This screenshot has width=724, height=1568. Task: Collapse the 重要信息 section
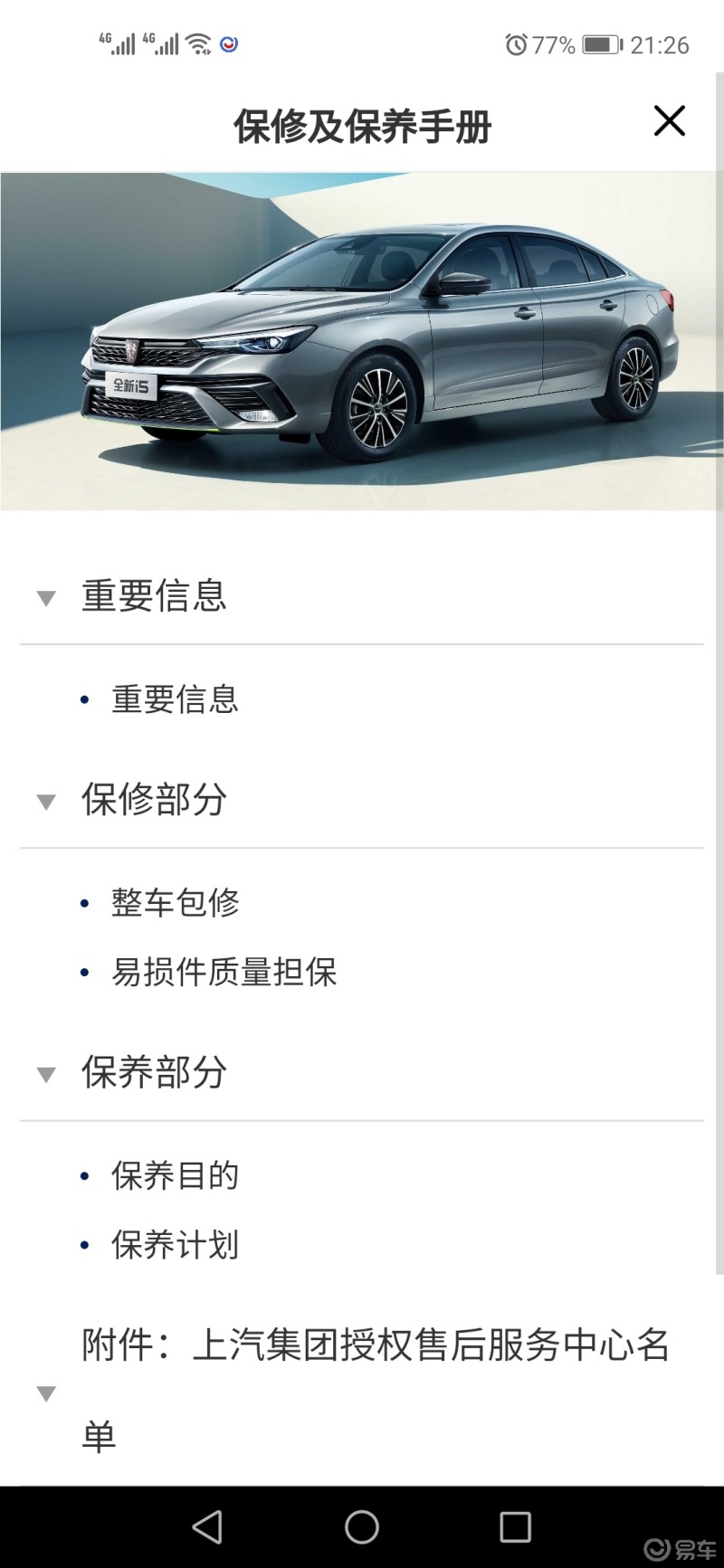pyautogui.click(x=45, y=598)
